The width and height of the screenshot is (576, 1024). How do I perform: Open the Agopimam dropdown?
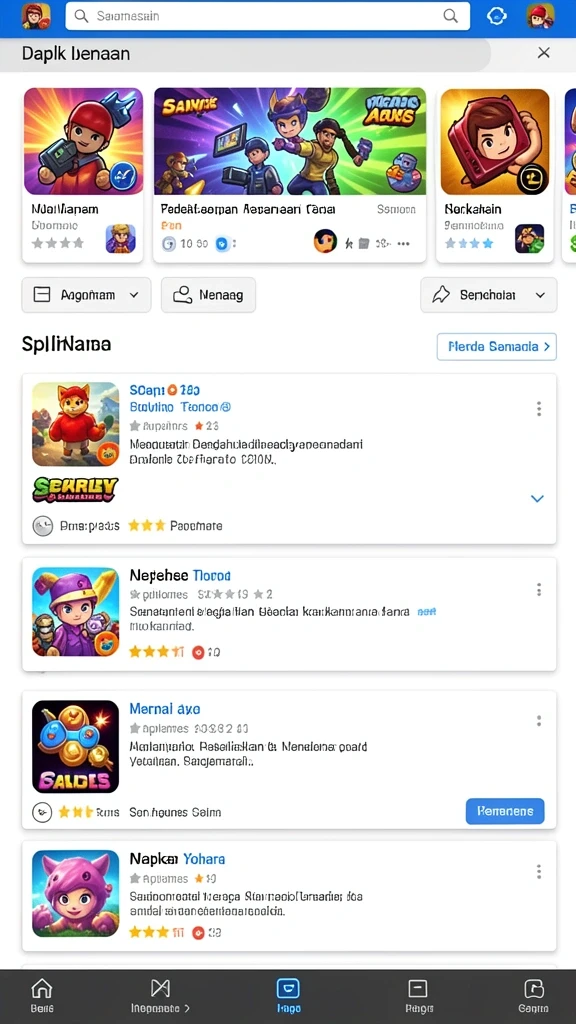point(86,295)
